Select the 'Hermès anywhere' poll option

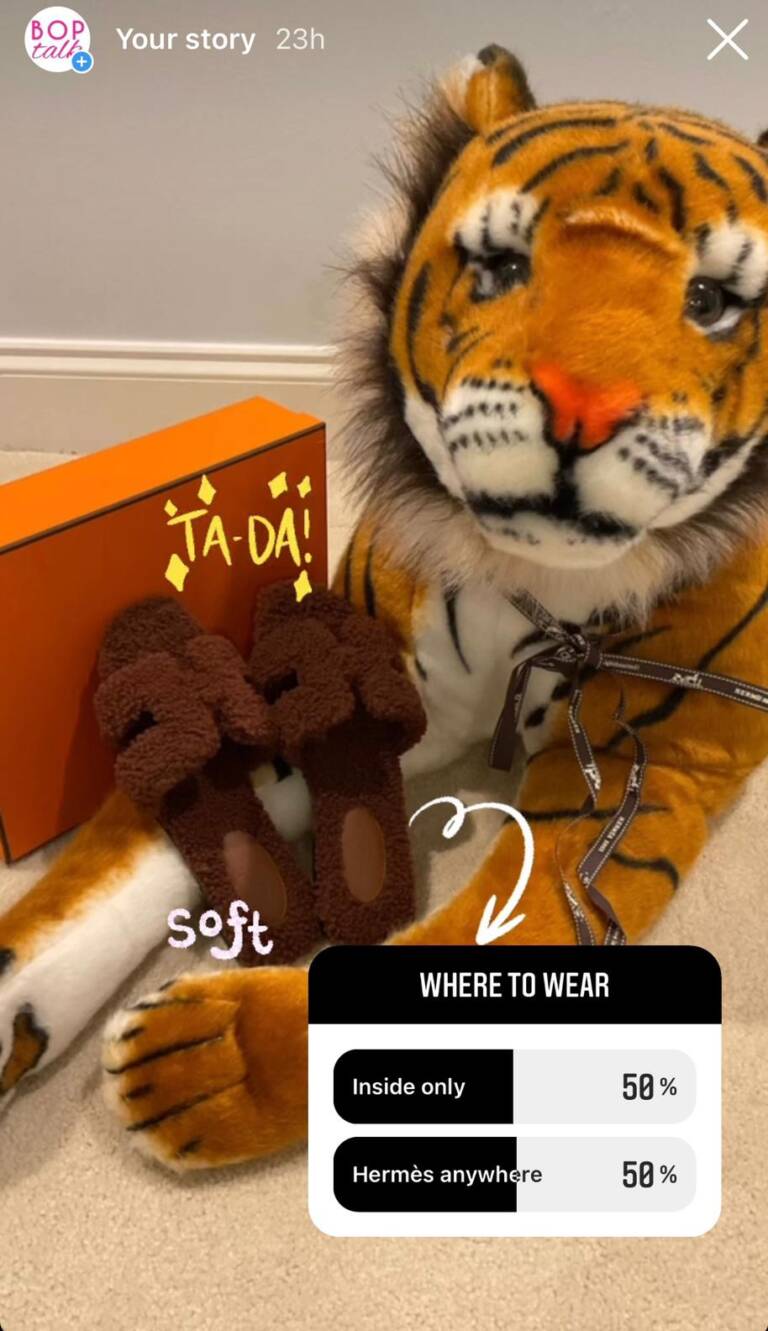pos(514,1174)
